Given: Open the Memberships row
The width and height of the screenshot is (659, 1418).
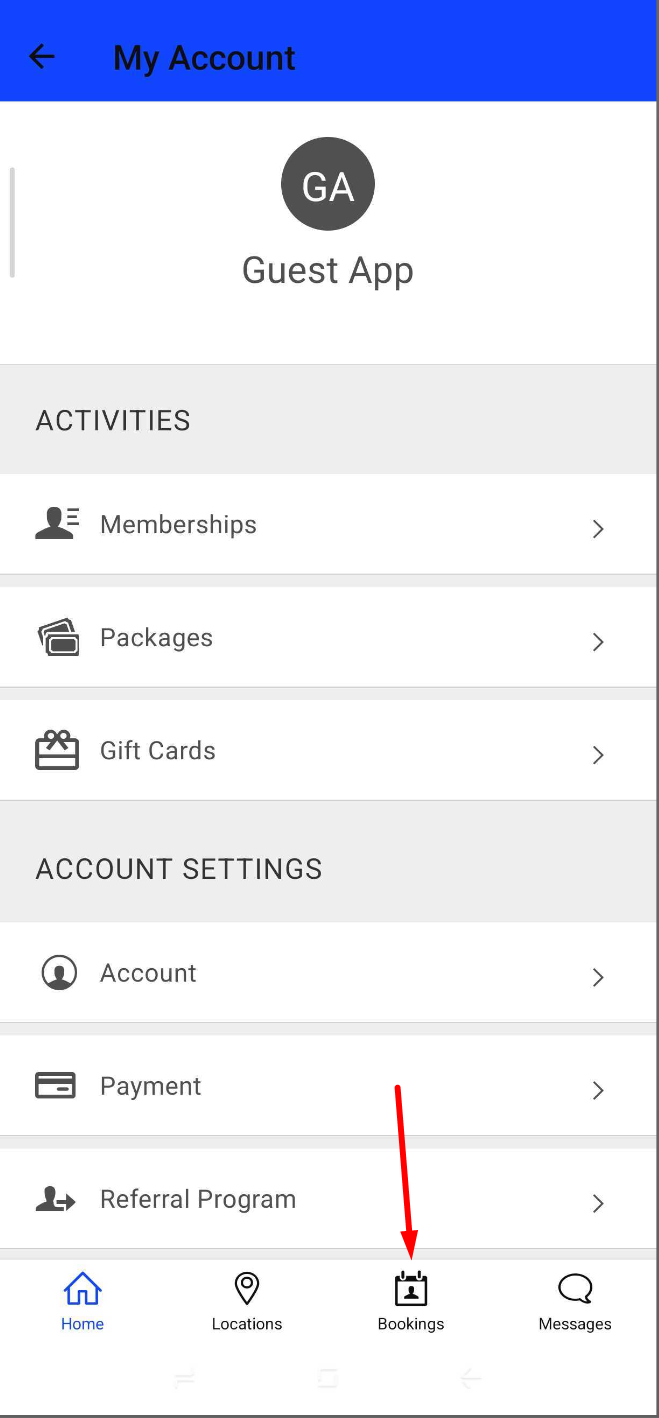Looking at the screenshot, I should click(328, 525).
